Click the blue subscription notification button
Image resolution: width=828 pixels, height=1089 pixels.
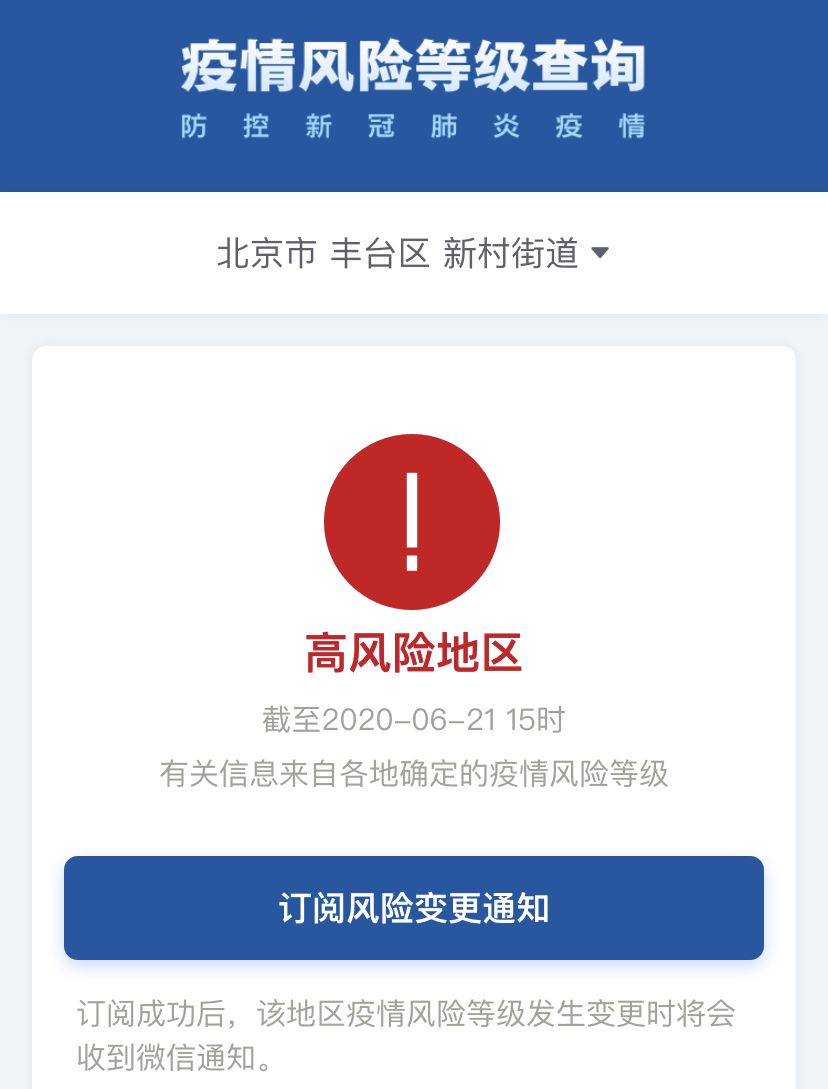(412, 907)
